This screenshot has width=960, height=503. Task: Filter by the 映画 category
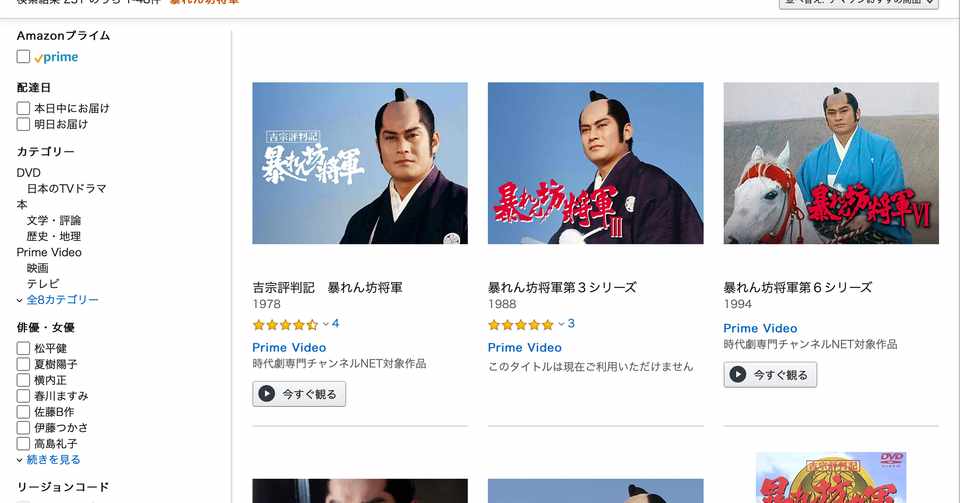pyautogui.click(x=38, y=268)
